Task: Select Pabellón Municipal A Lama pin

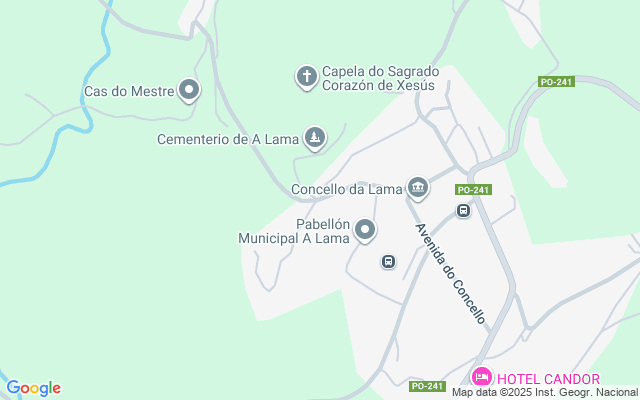Action: [x=366, y=231]
